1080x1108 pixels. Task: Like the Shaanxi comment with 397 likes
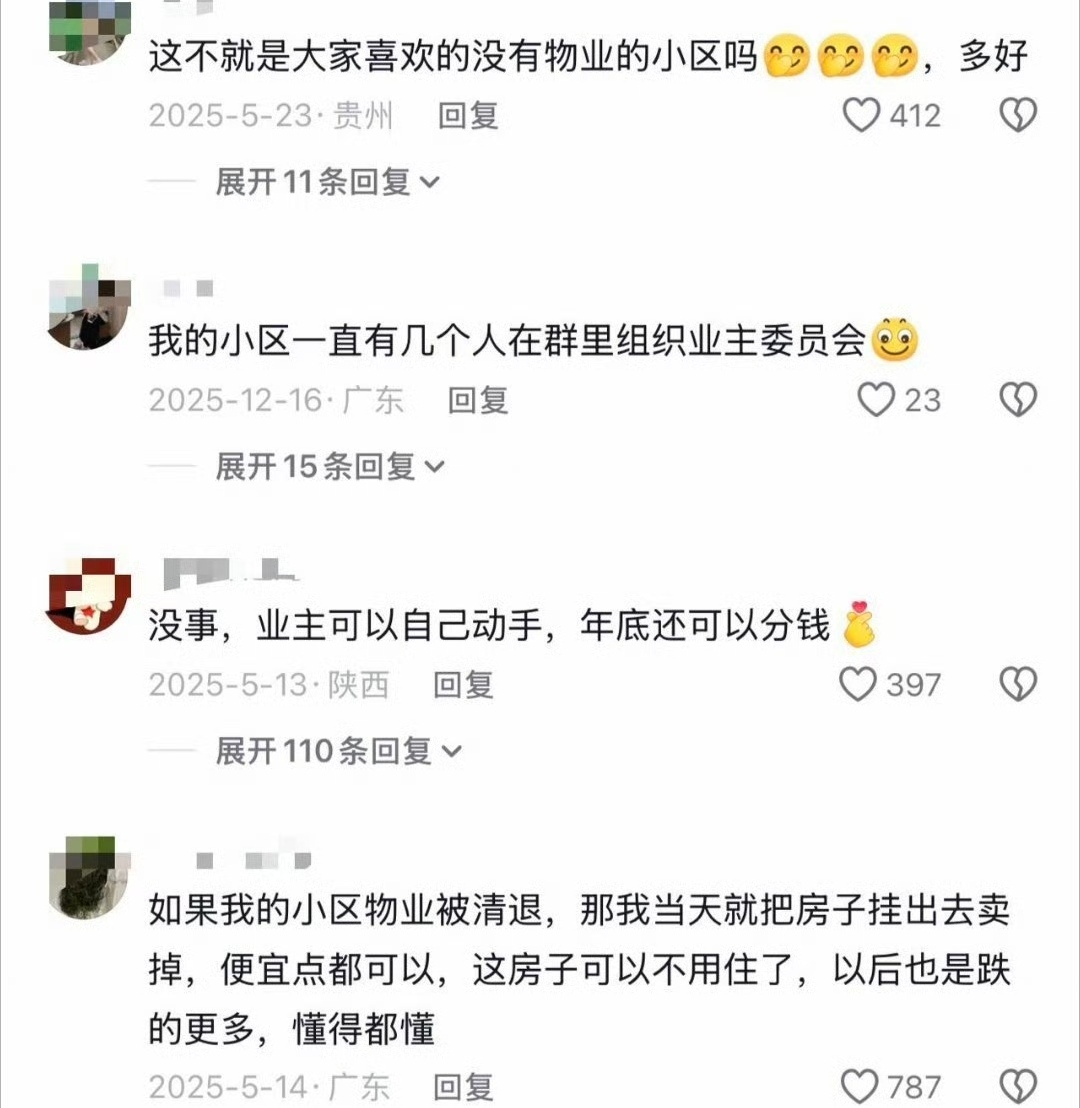(x=858, y=685)
